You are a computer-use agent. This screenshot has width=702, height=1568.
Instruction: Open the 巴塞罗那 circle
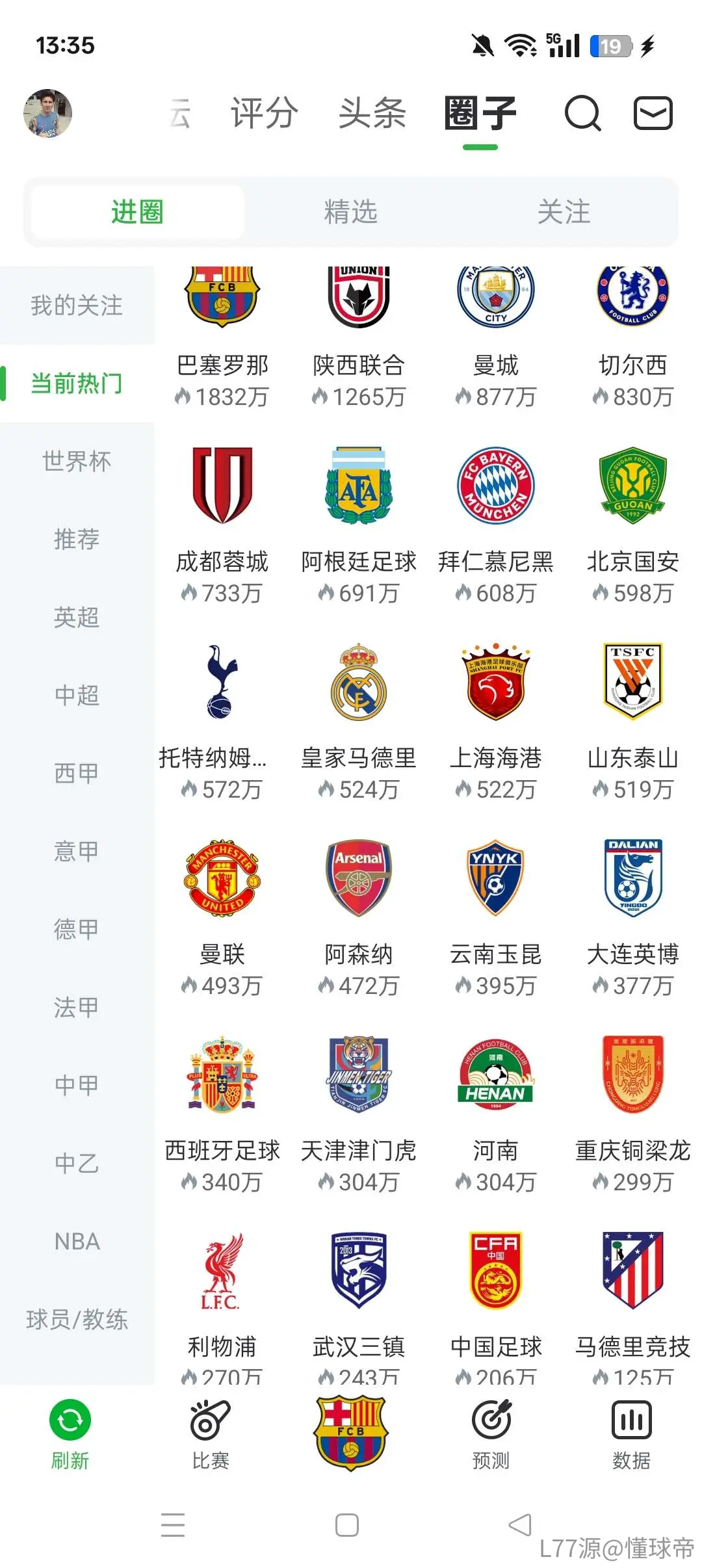click(x=222, y=338)
